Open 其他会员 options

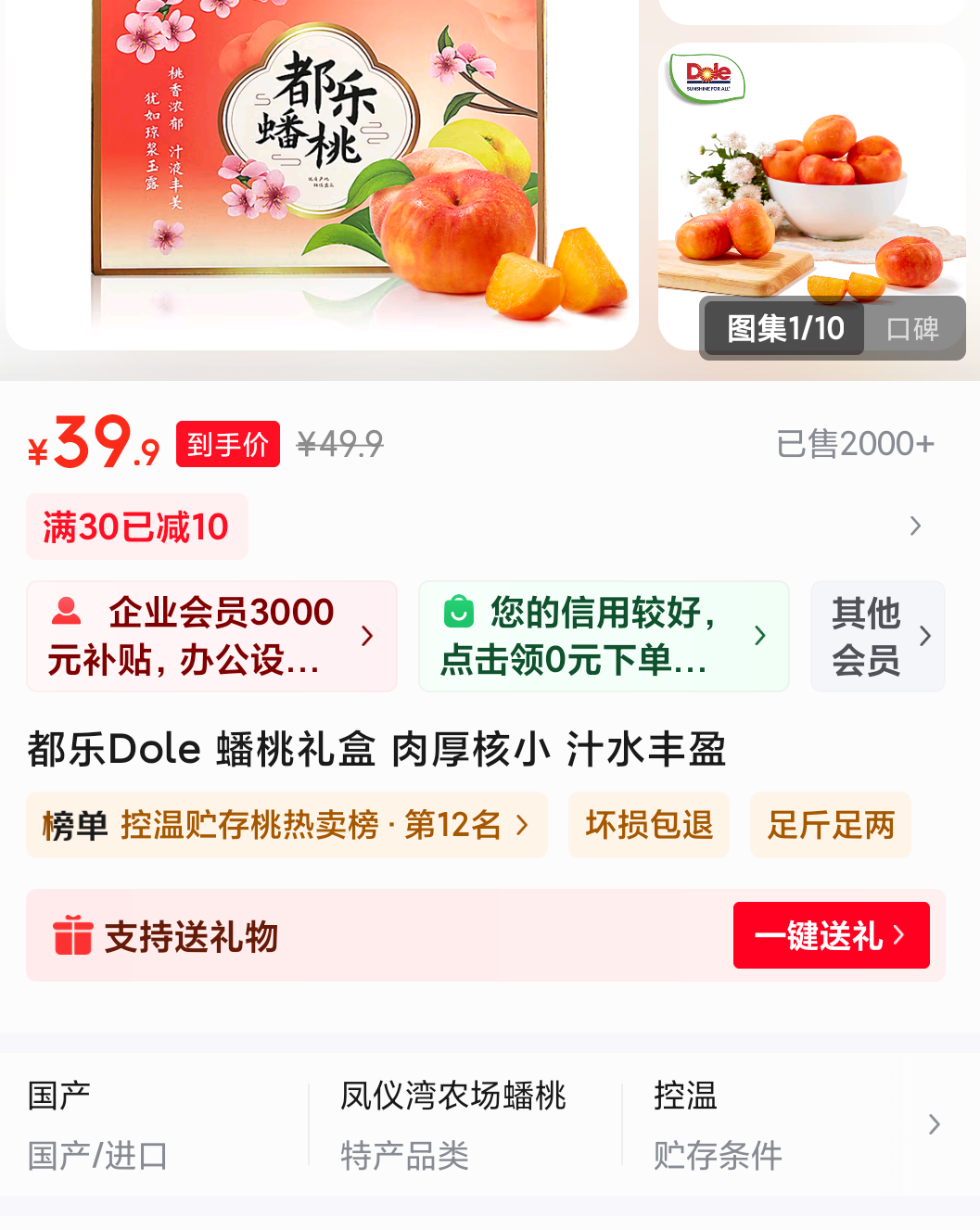coord(877,637)
